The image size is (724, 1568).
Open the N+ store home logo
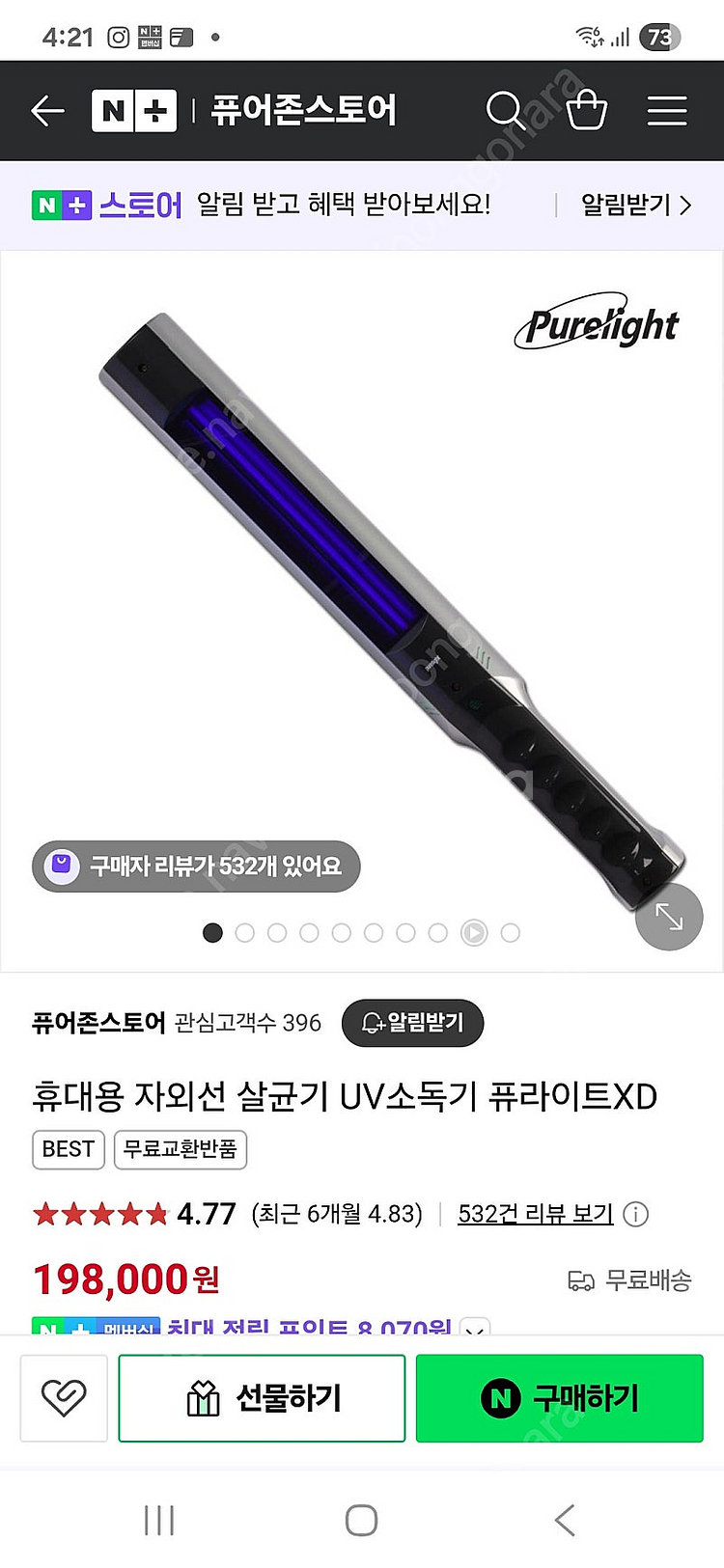click(x=133, y=111)
